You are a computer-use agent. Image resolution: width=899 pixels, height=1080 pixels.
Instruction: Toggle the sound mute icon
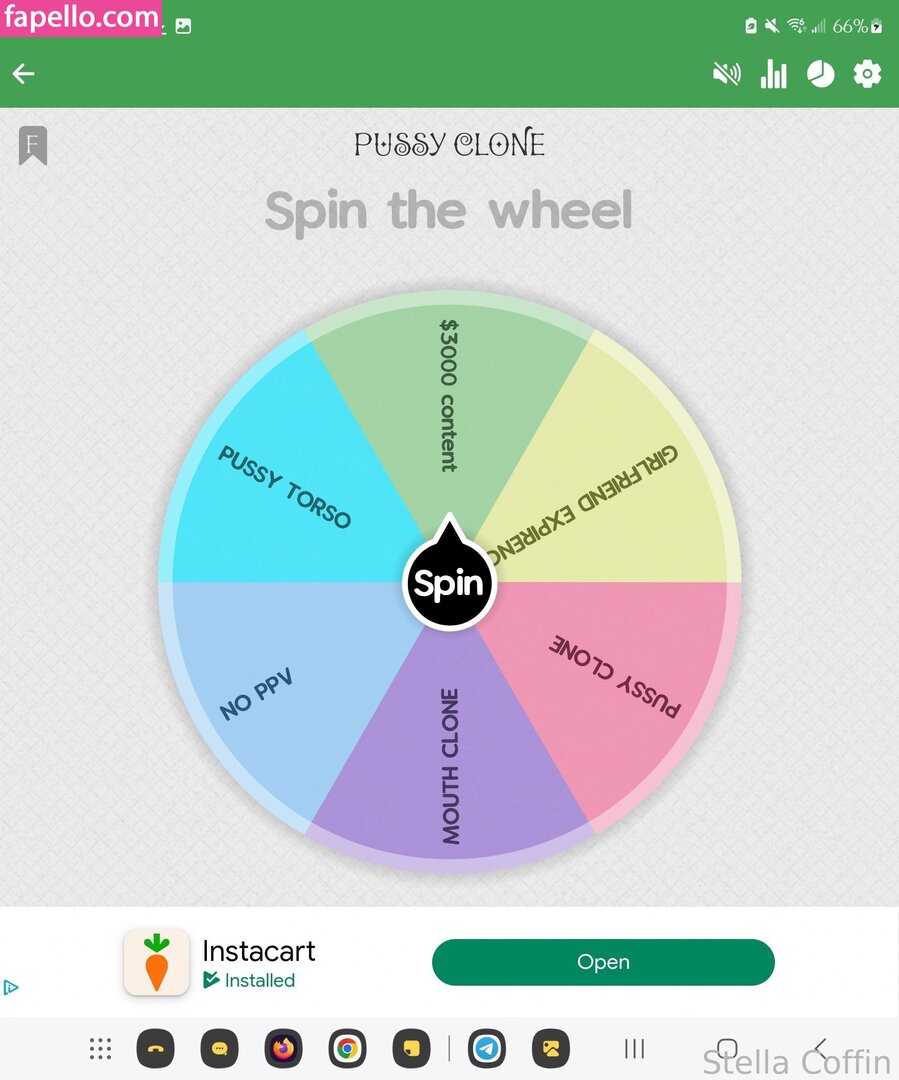726,74
